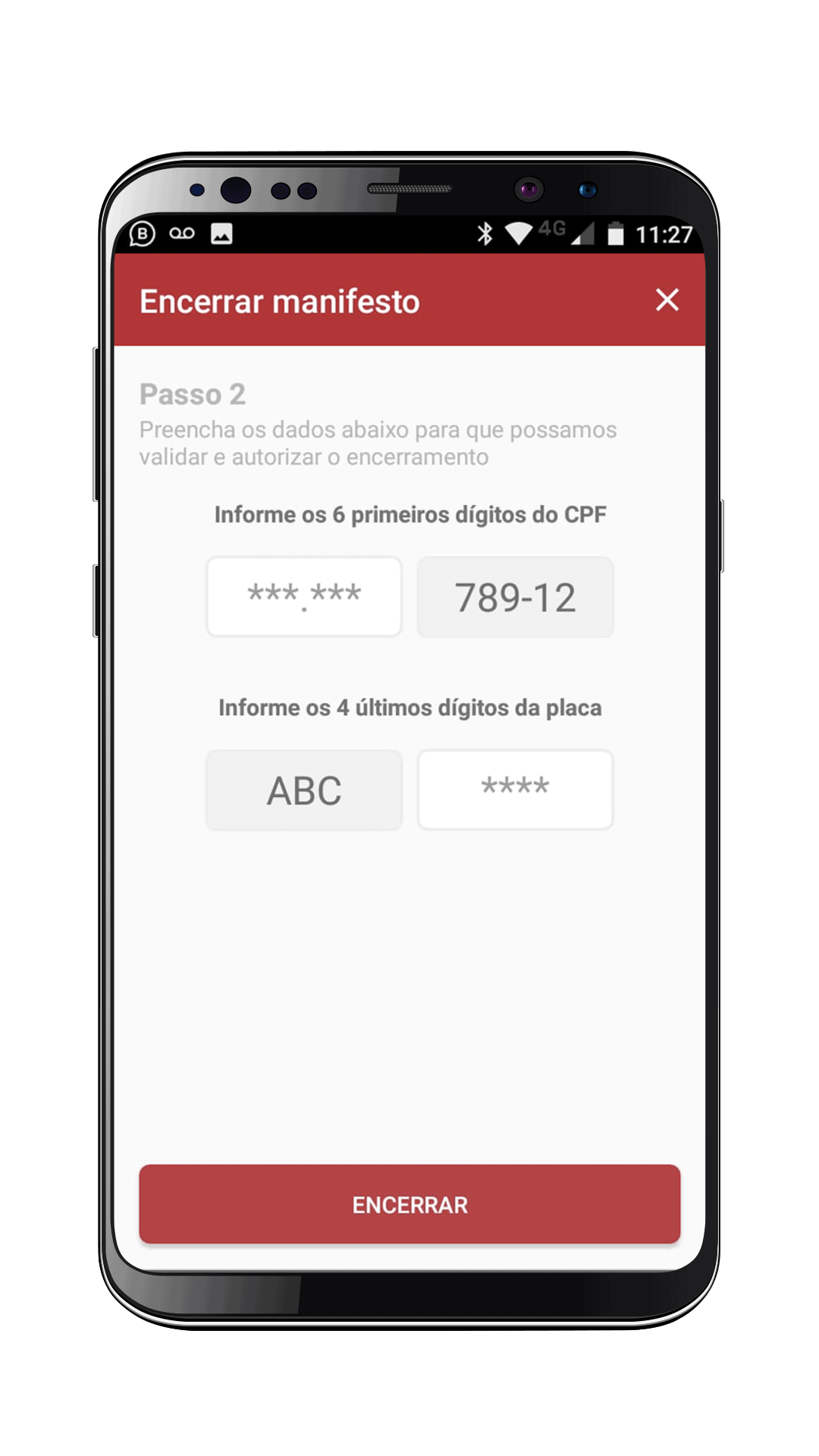Screen dimensions: 819x1456
Task: Enter the first 6 CPF digits
Action: (x=304, y=597)
